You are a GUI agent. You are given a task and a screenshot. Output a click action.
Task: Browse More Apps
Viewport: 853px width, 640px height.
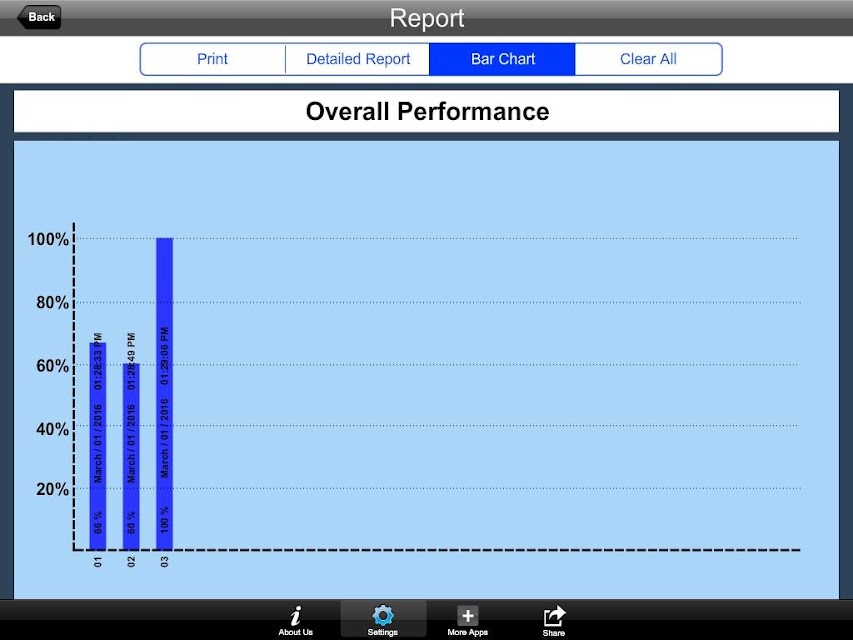pos(467,620)
